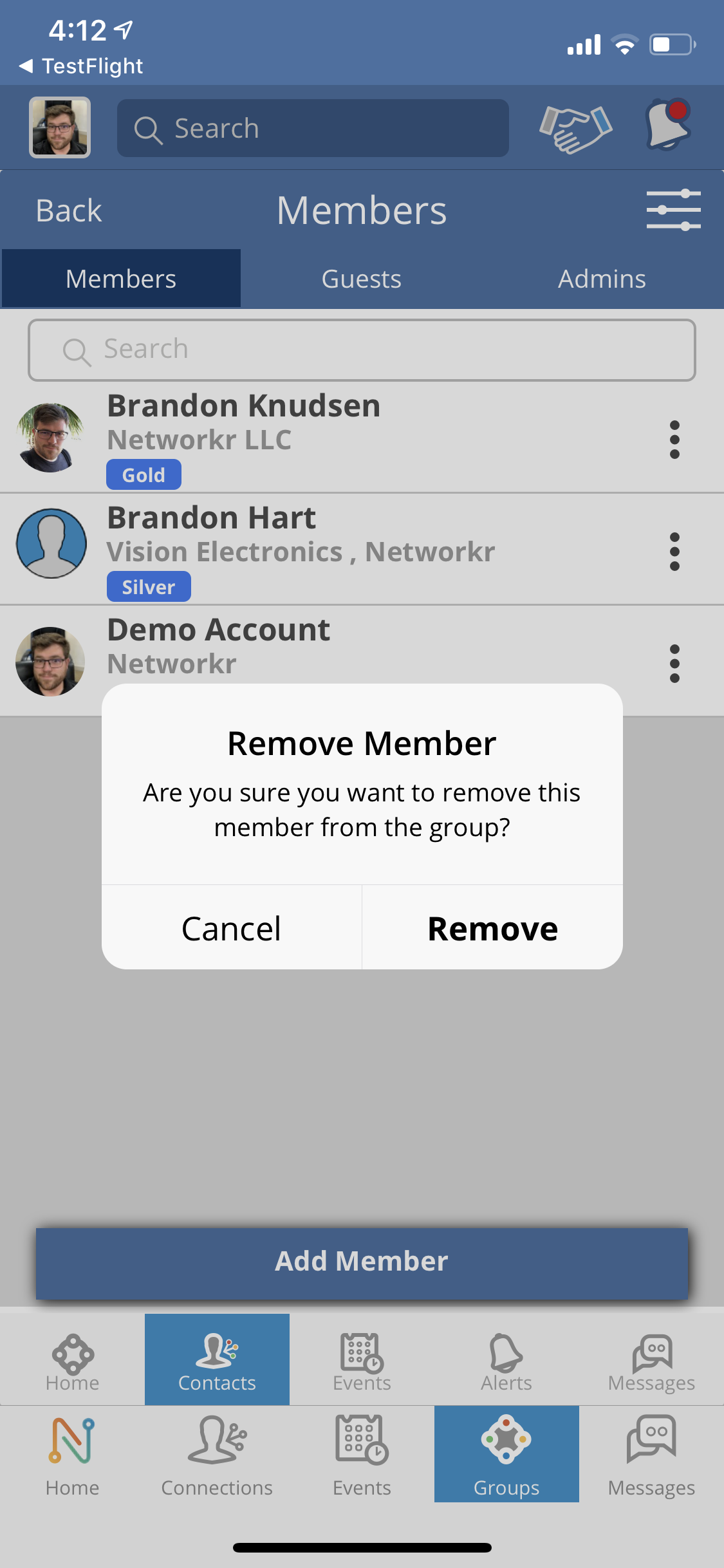Tap the profile photo in header
The image size is (724, 1568).
click(60, 127)
